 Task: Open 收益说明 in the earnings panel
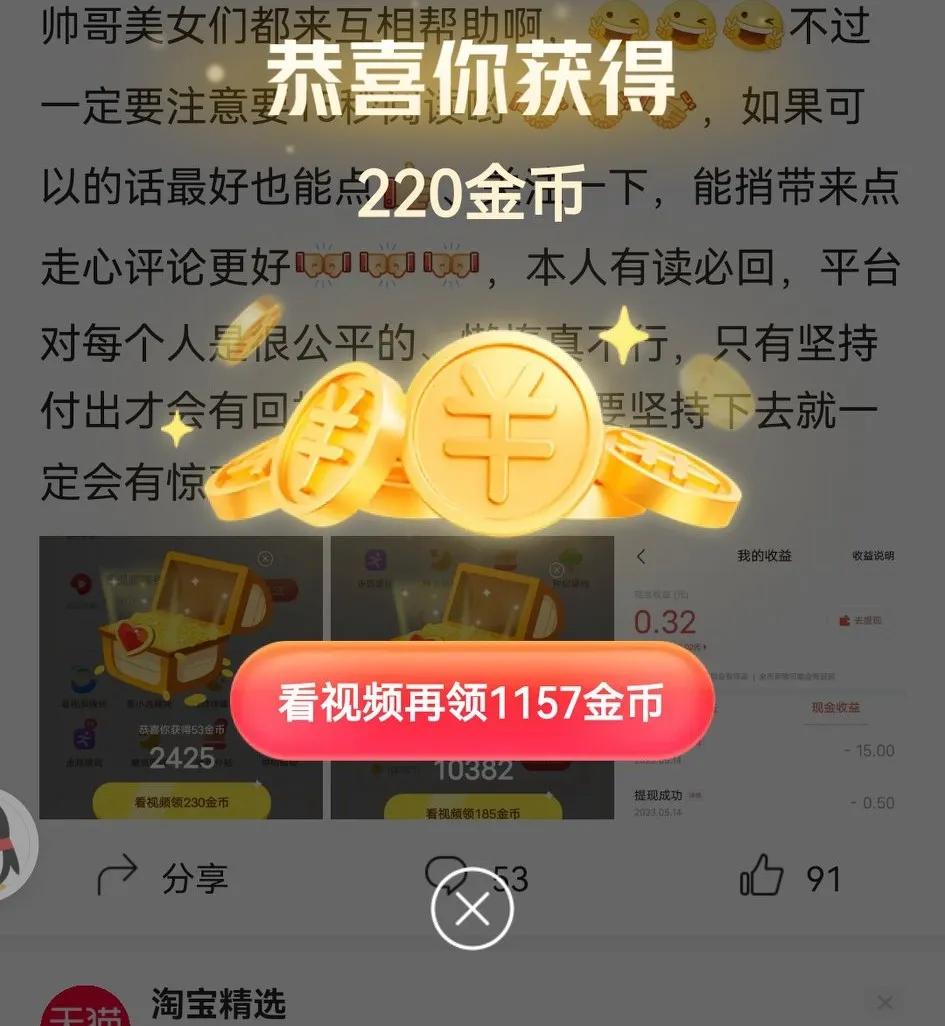[874, 557]
